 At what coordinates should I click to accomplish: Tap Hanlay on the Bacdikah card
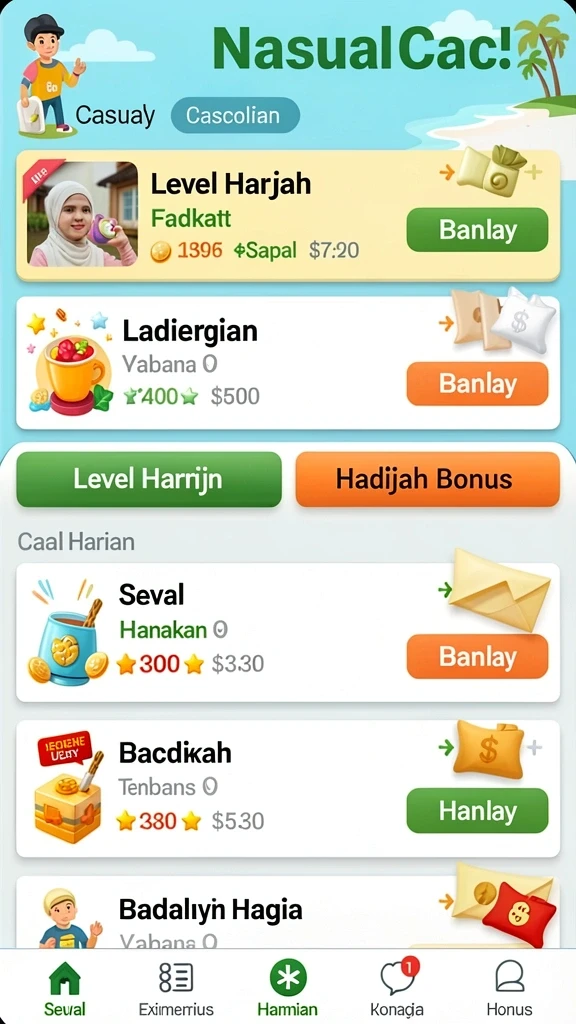477,810
